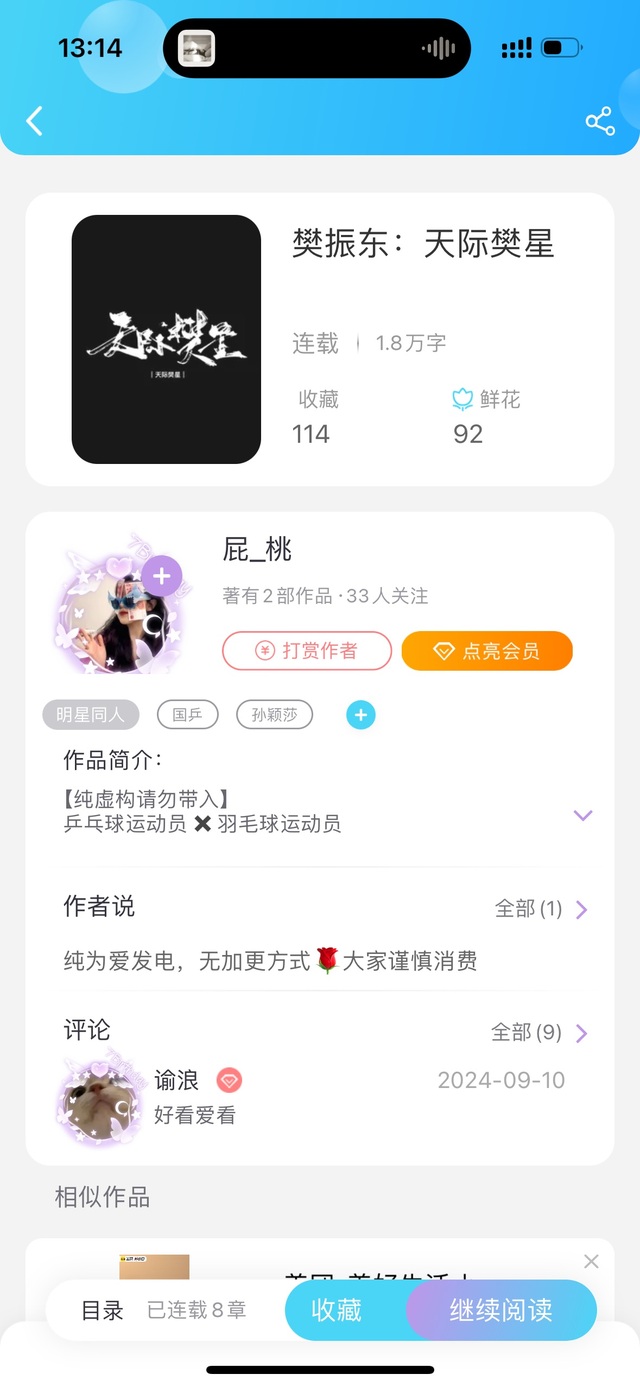
Task: View all comments 全部 (9)
Action: (540, 1032)
